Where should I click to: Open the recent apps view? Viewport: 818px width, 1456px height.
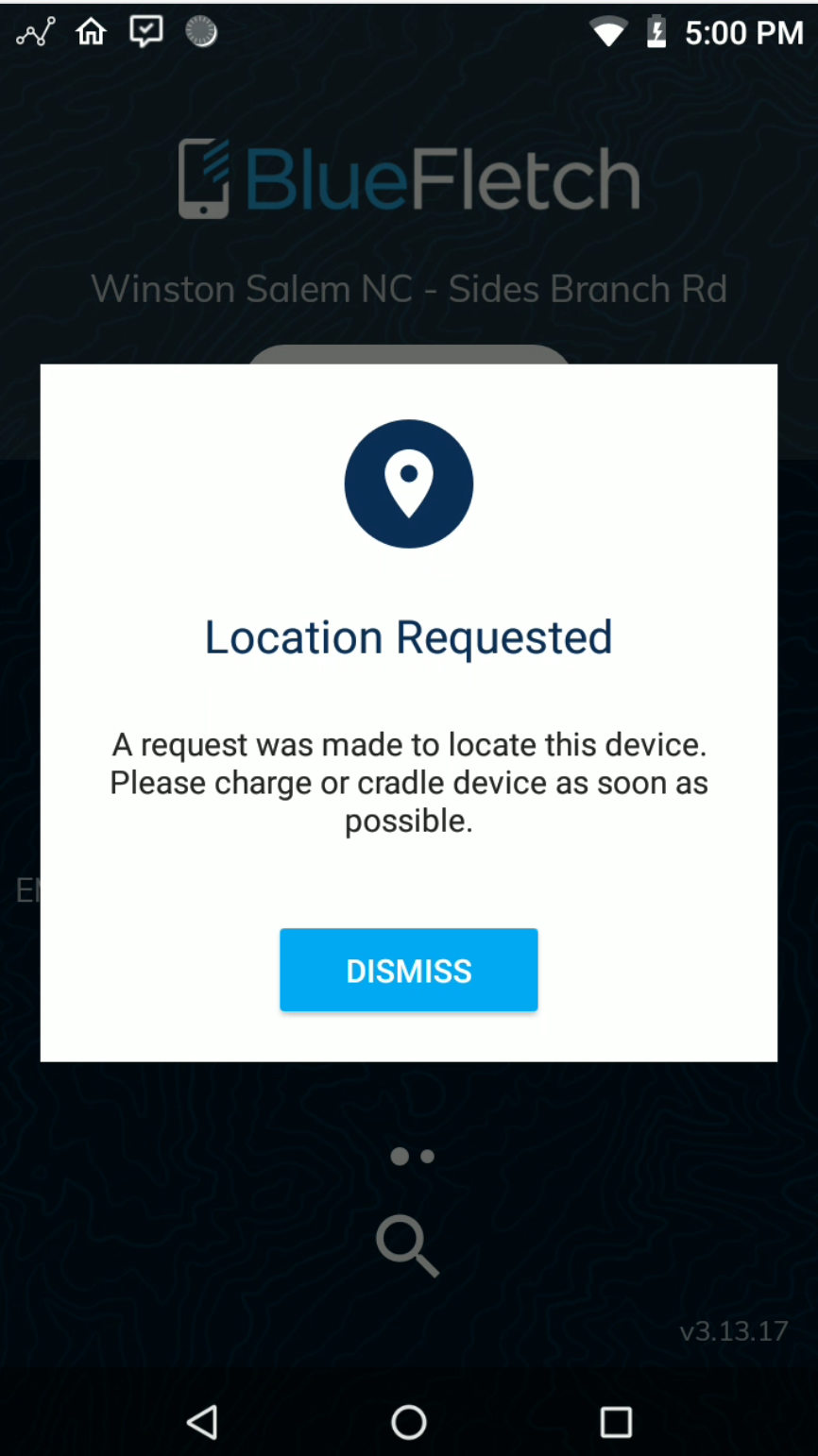616,1421
